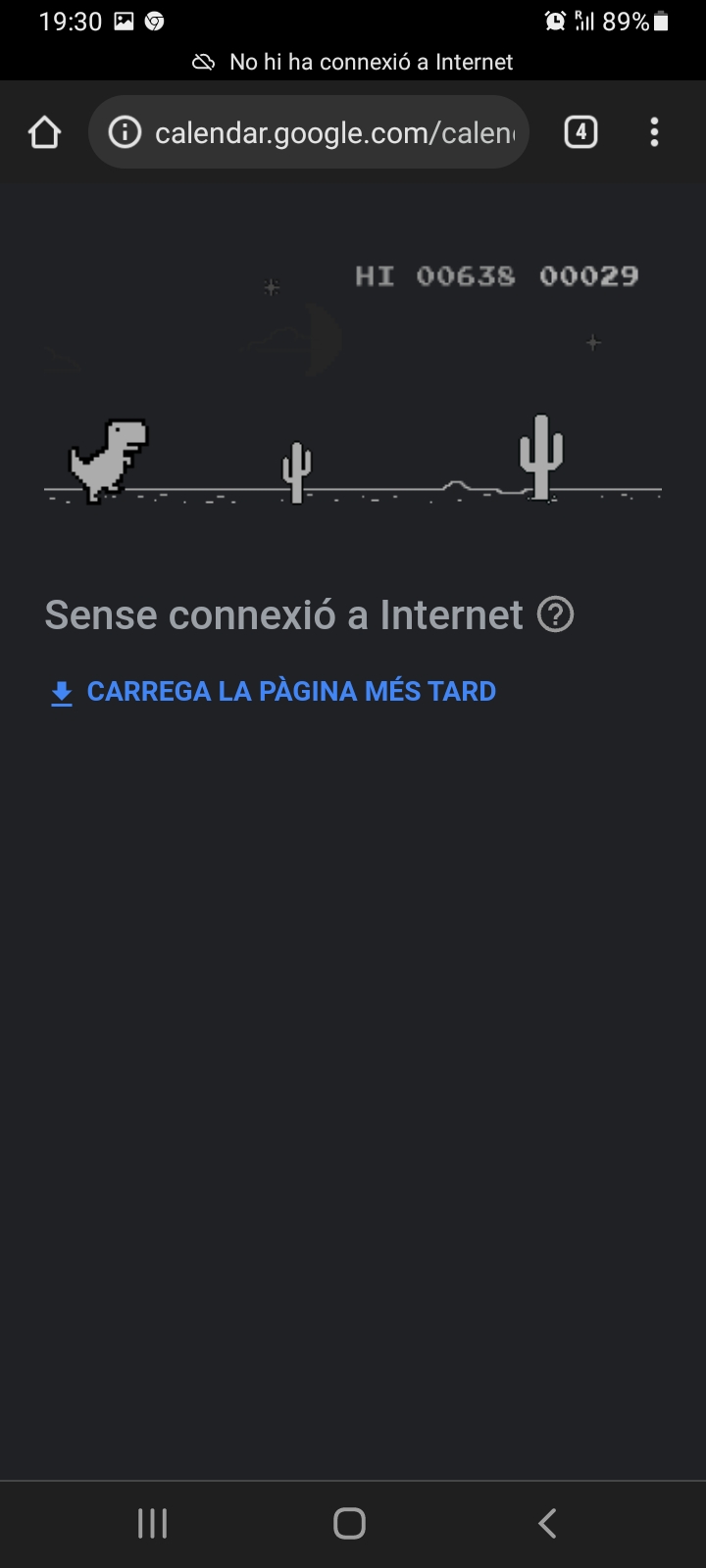The image size is (706, 1568).
Task: Tap the home navigation button
Action: [349, 1522]
